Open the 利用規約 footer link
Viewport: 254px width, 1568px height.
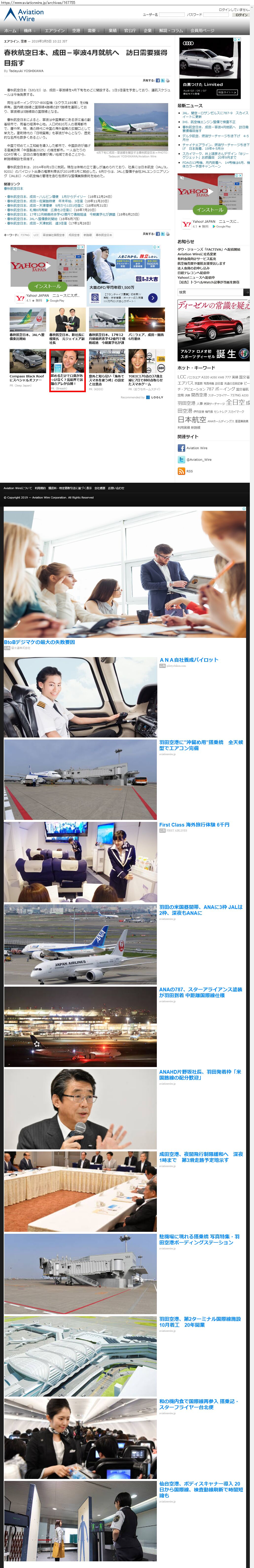[x=40, y=488]
